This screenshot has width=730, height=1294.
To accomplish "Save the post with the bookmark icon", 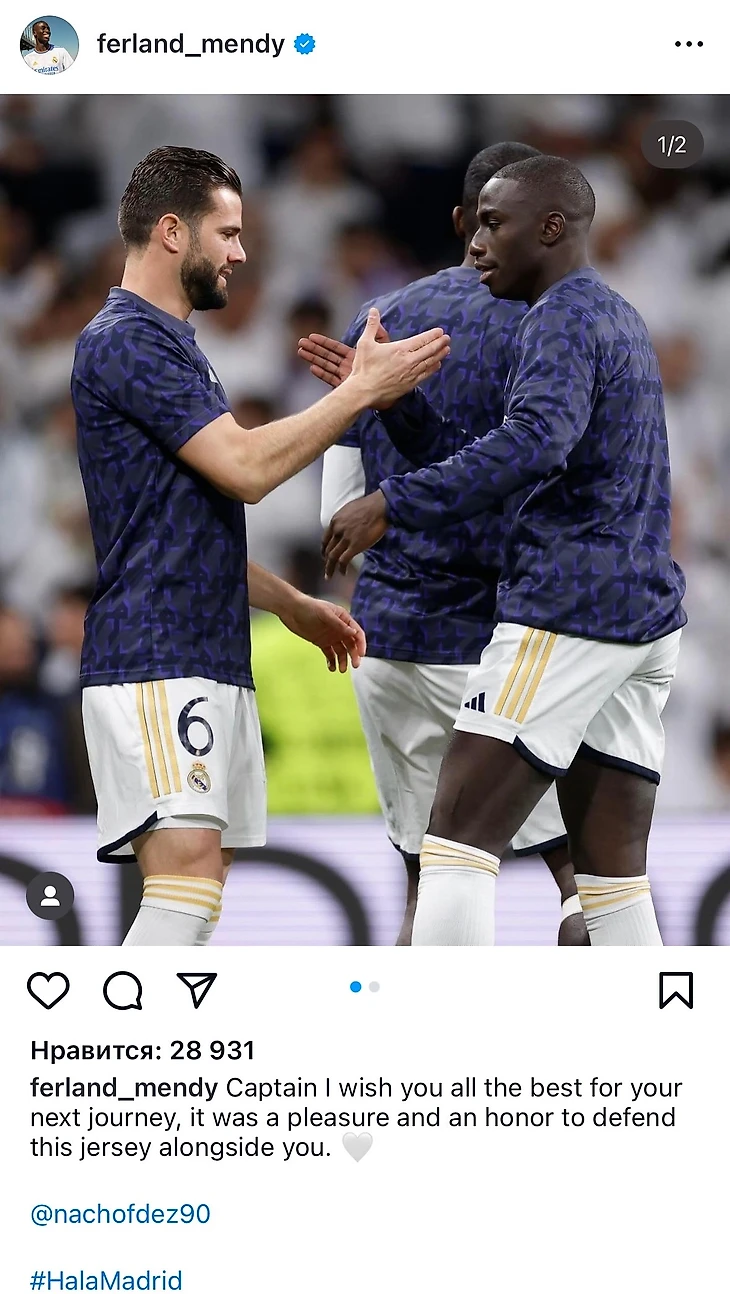I will click(x=675, y=990).
